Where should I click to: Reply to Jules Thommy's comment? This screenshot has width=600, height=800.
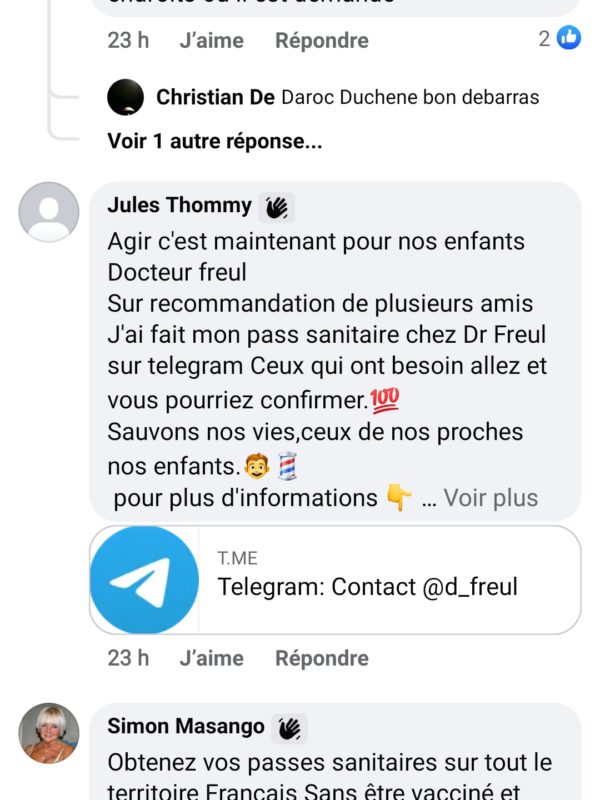coord(321,658)
